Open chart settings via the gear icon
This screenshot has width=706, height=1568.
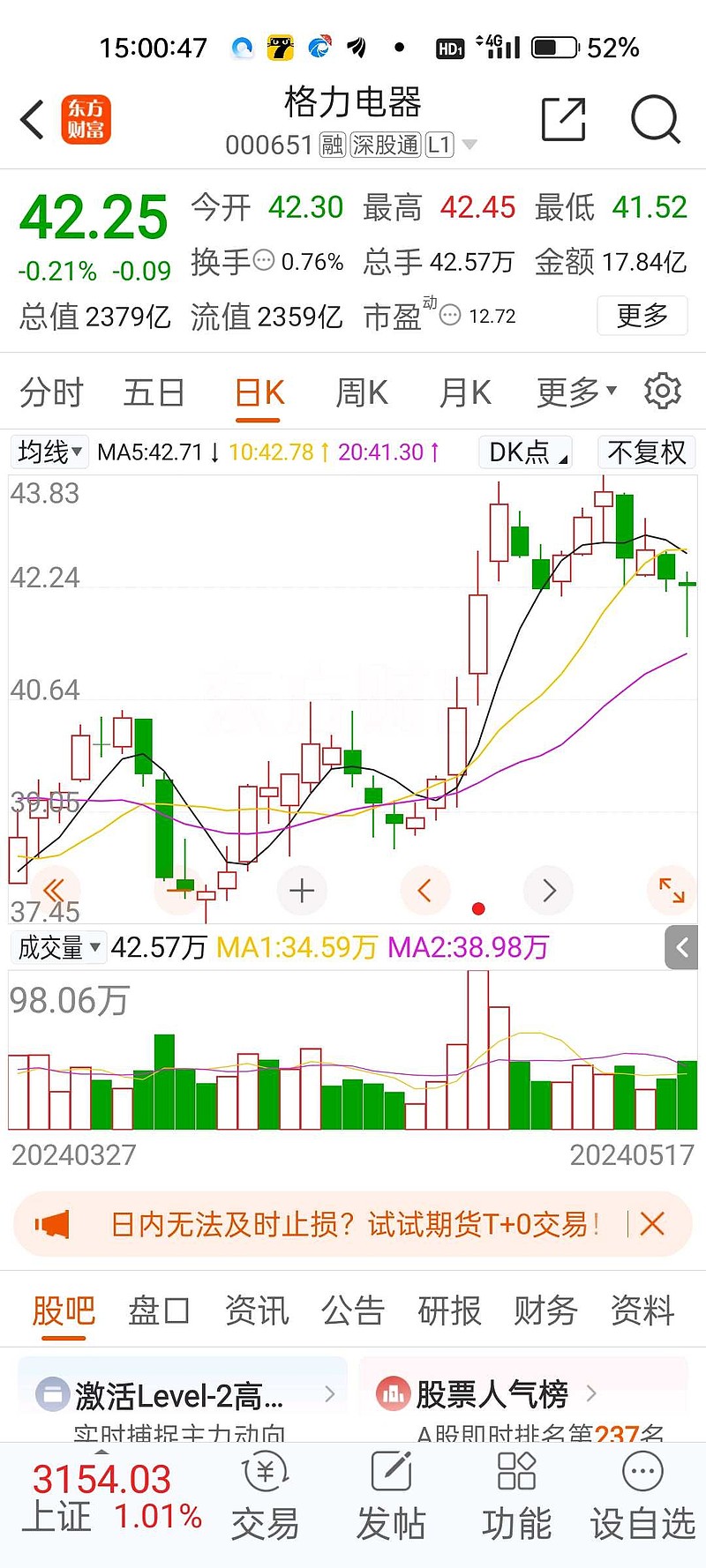point(664,391)
